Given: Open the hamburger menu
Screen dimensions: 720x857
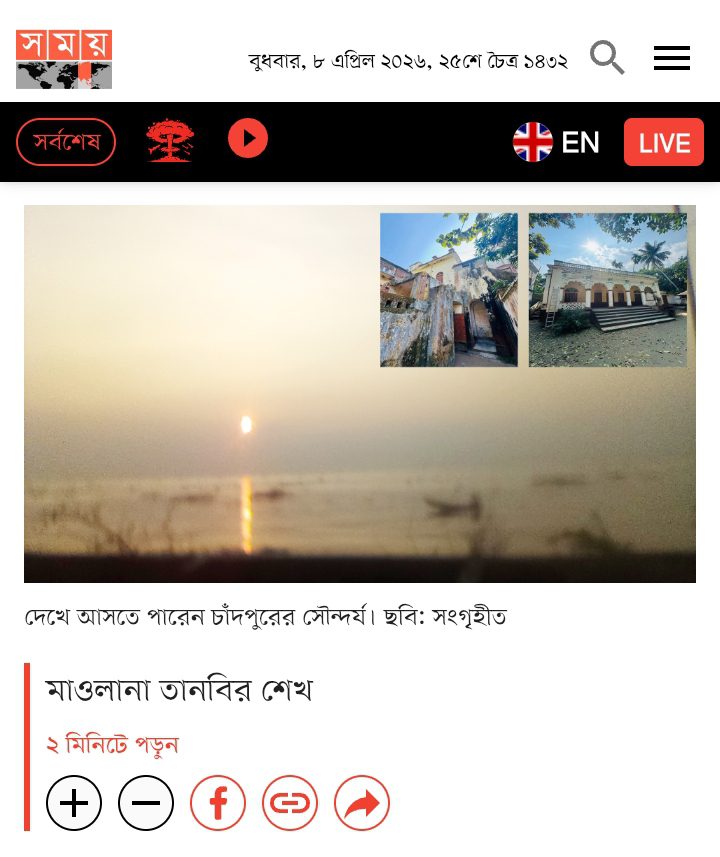Looking at the screenshot, I should (672, 58).
